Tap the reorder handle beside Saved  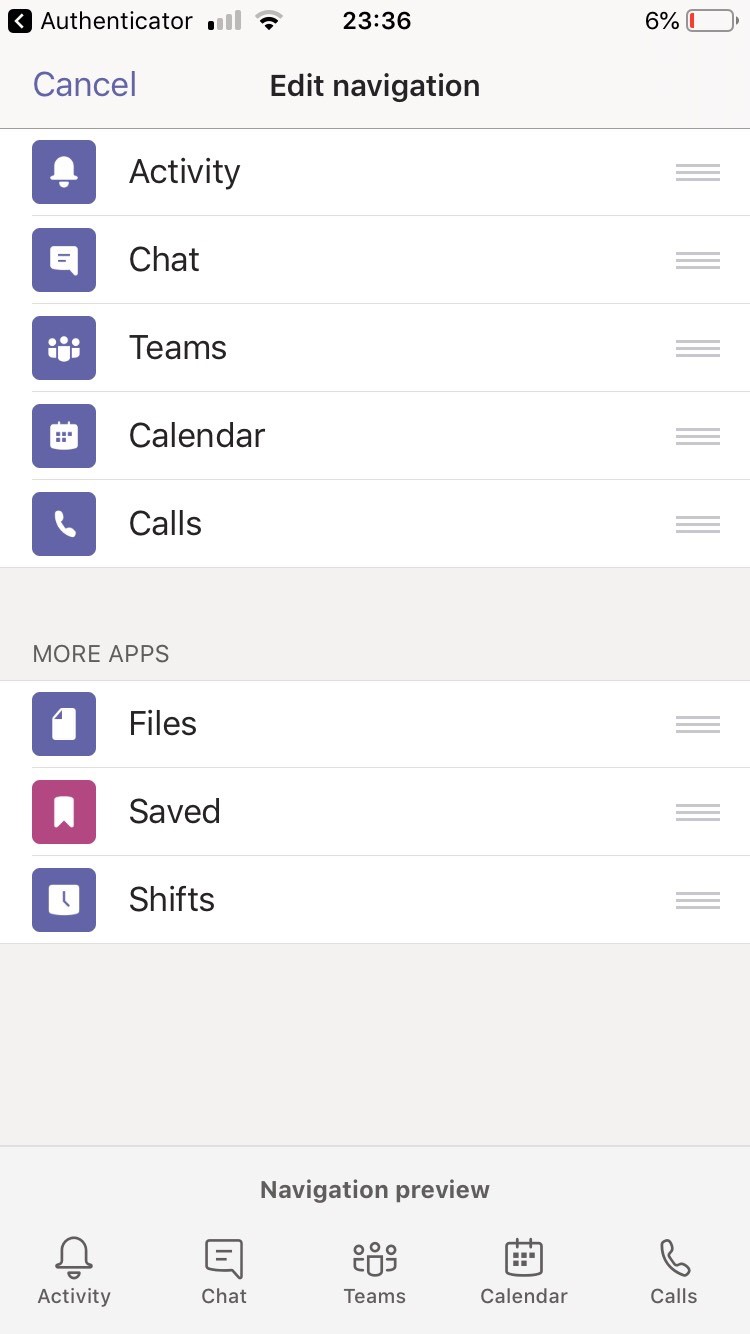click(697, 812)
